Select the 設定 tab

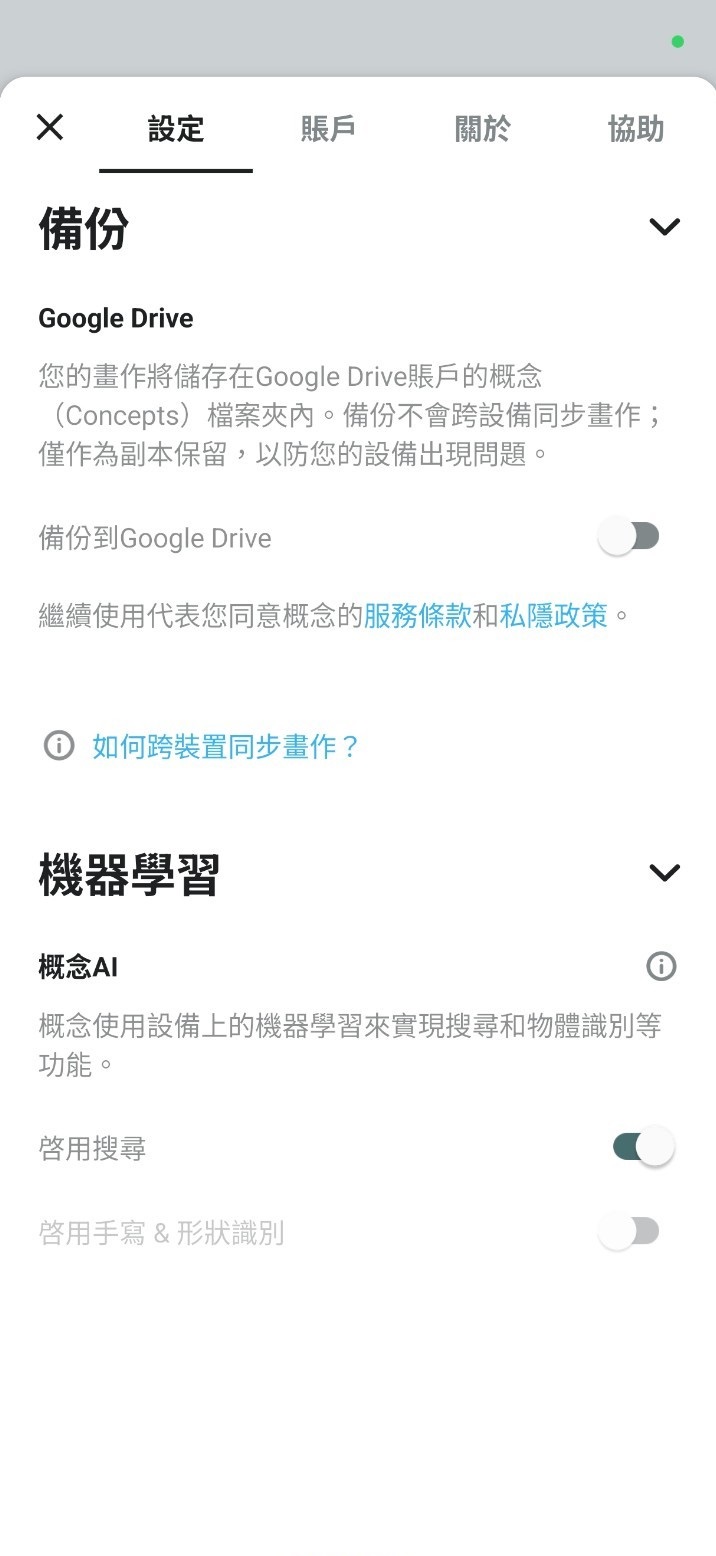[x=176, y=129]
